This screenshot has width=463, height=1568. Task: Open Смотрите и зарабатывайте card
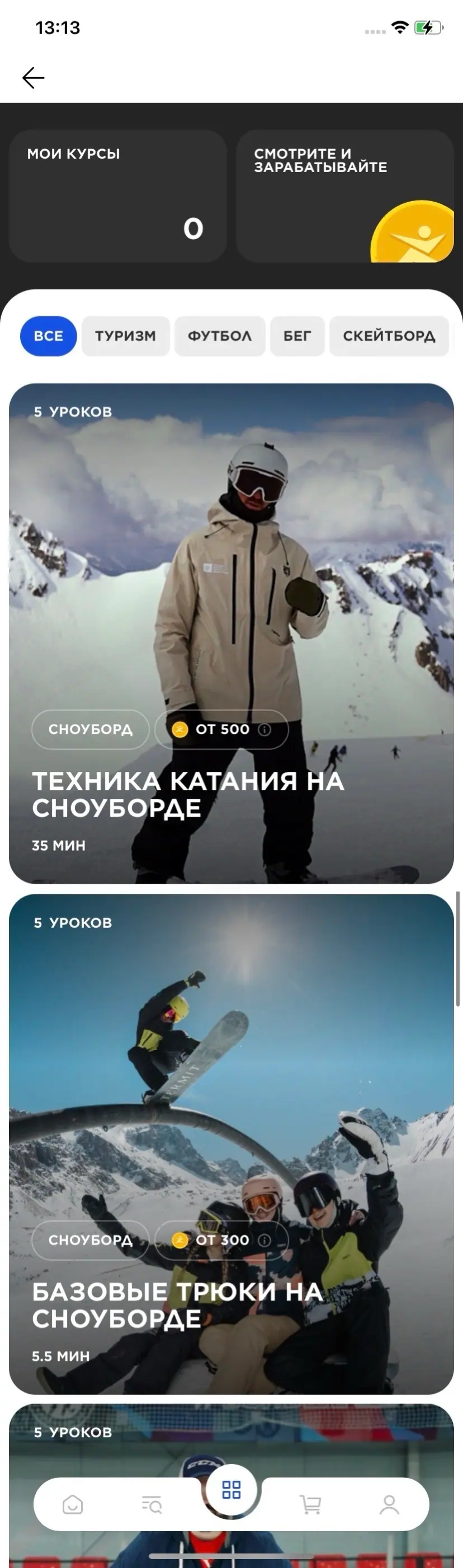345,196
